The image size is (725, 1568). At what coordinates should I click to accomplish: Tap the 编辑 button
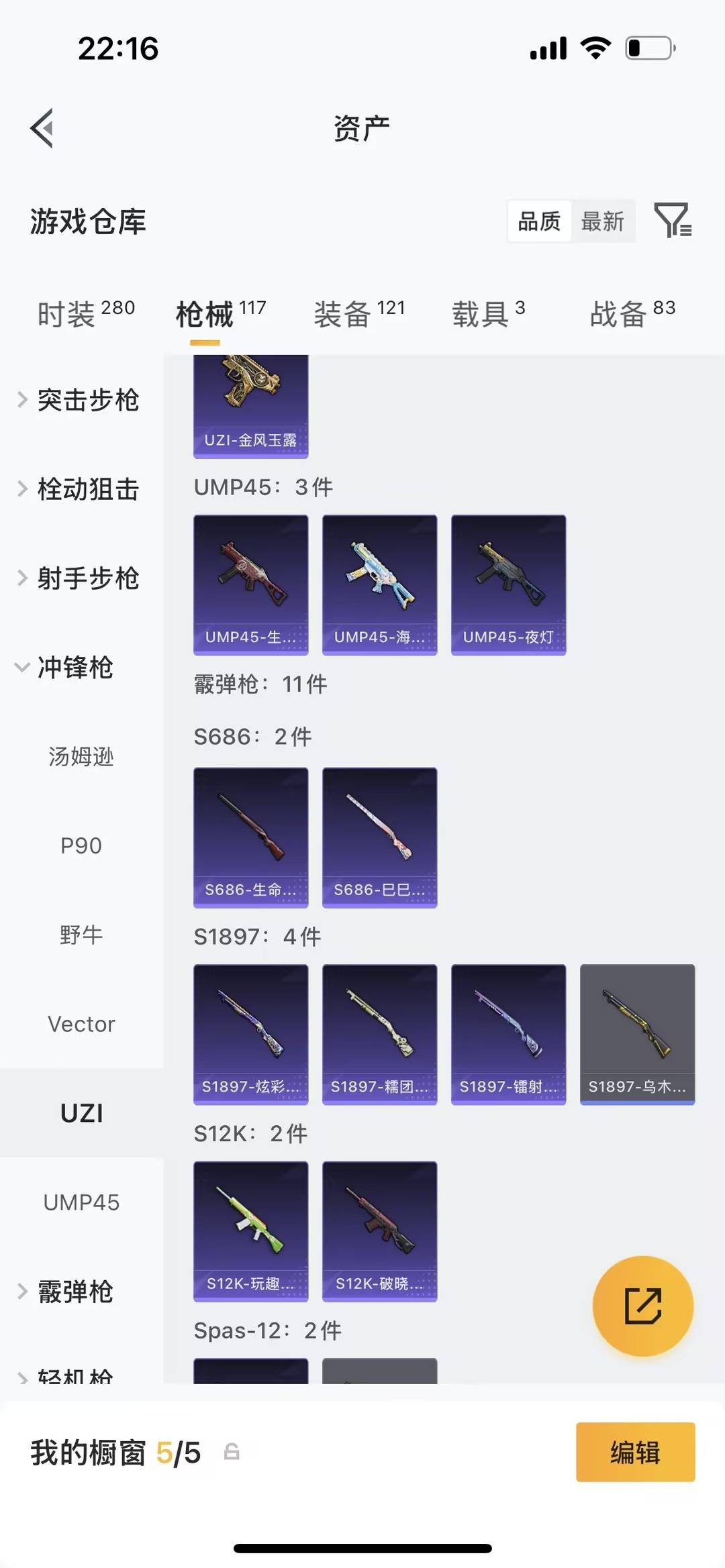click(x=634, y=1453)
